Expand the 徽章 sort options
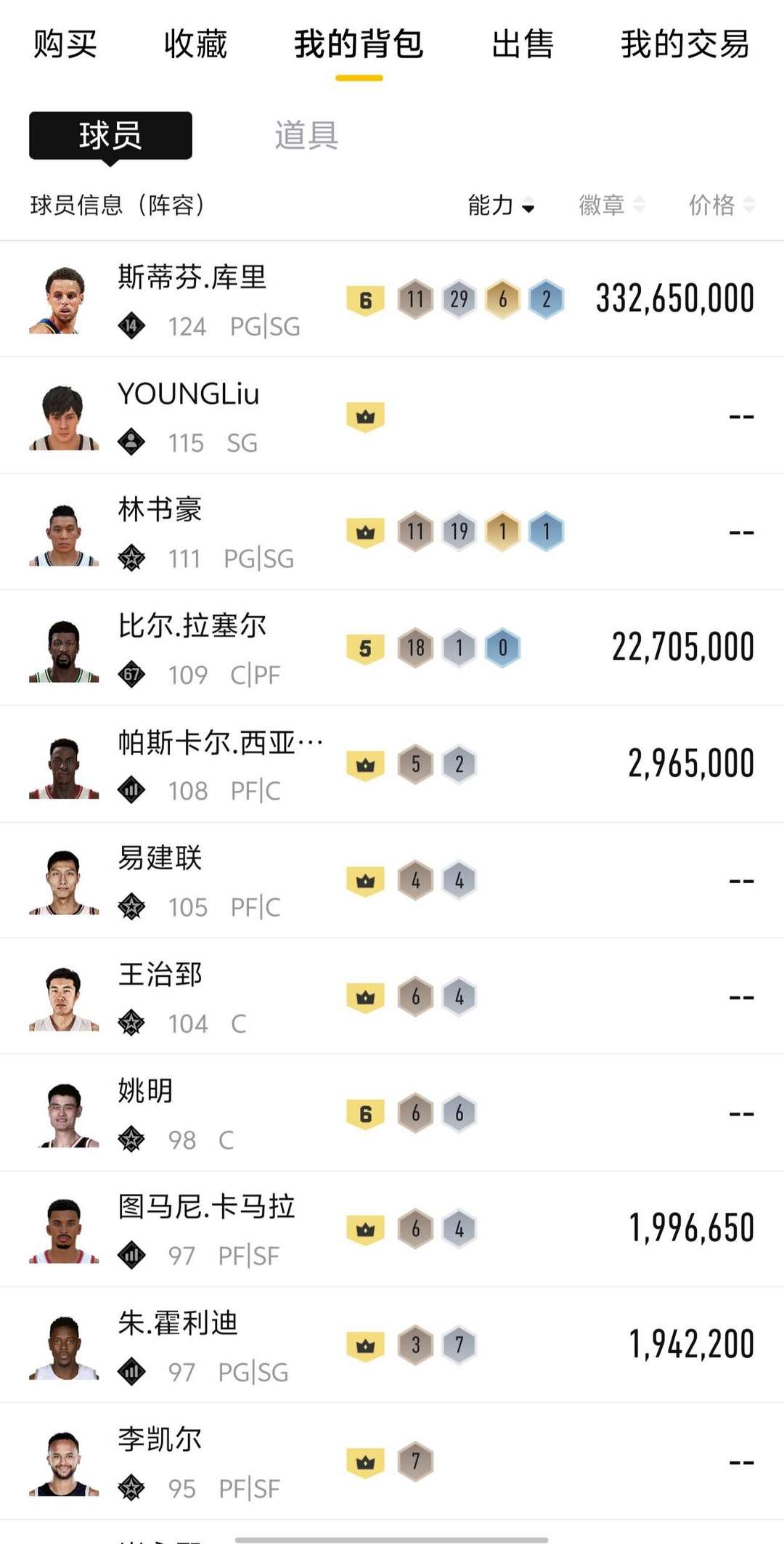 (x=613, y=206)
